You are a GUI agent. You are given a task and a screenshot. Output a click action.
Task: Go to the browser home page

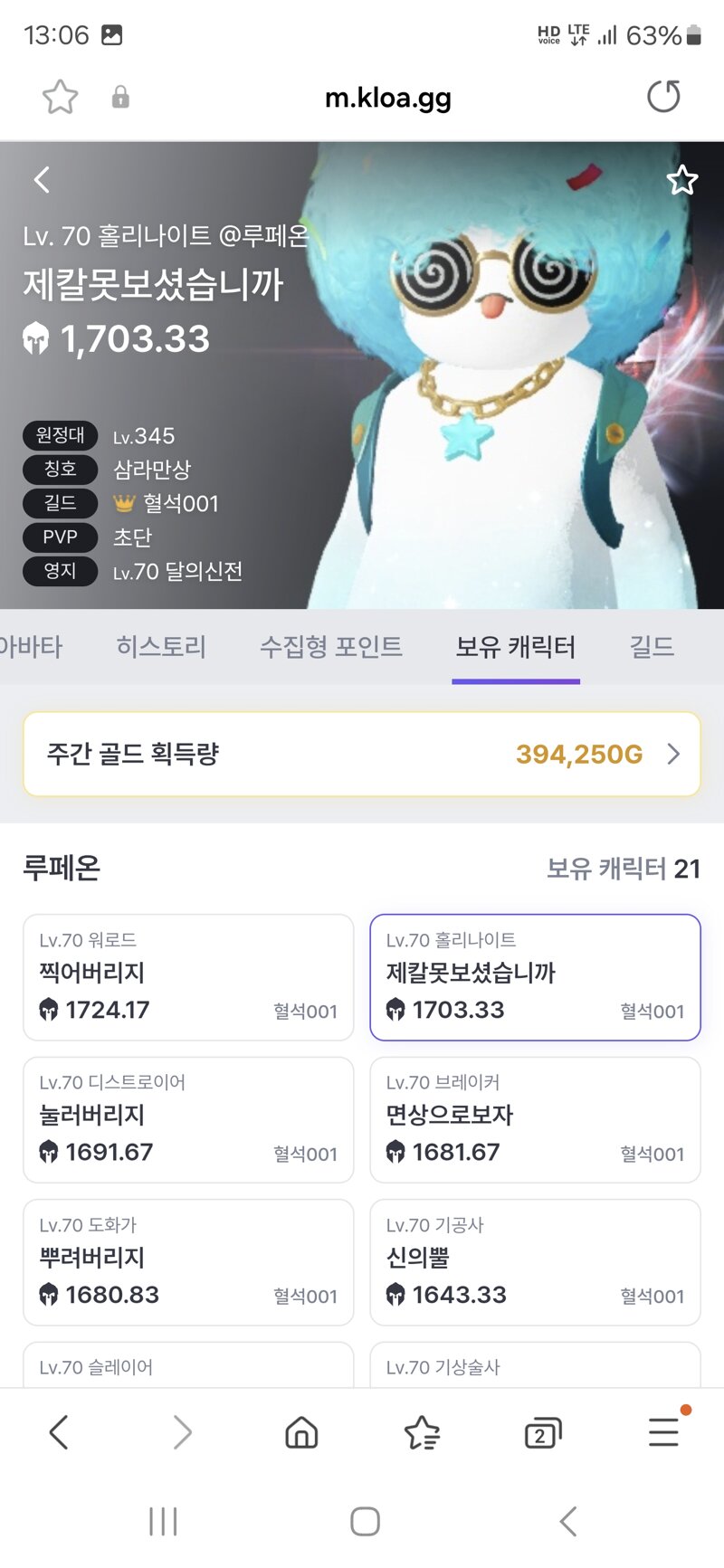301,1432
